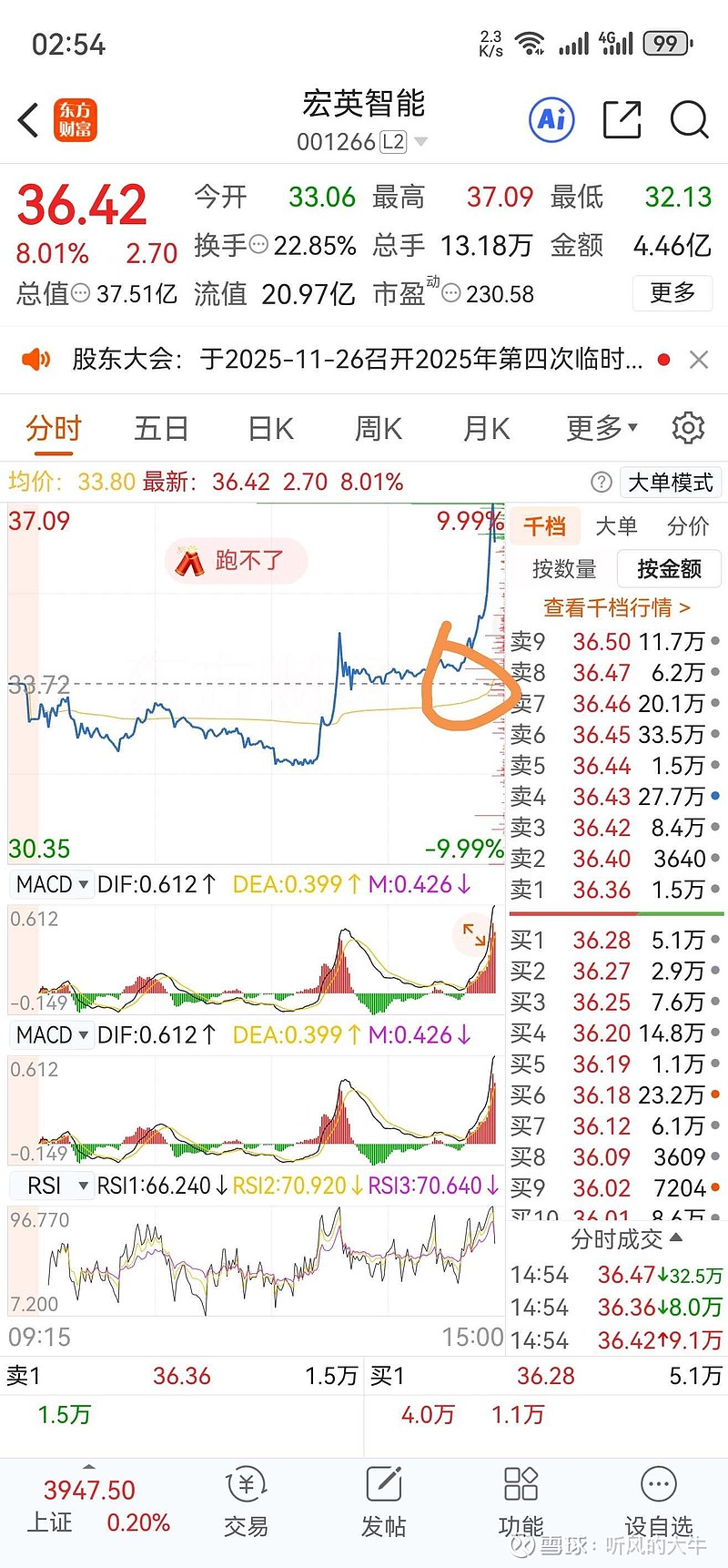
Task: Open chart settings via the gear icon
Action: tap(689, 427)
